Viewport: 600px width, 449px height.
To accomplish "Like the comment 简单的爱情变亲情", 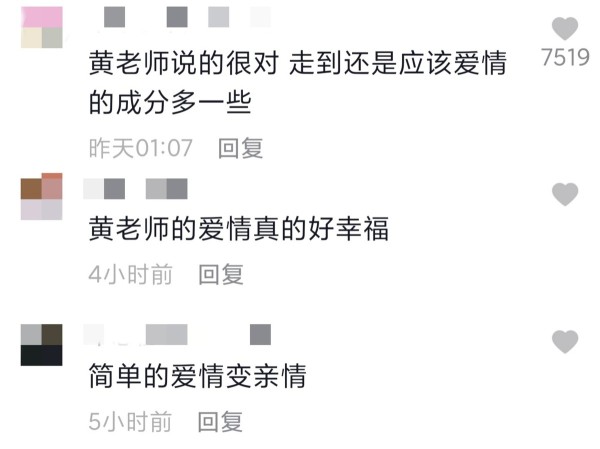I will click(565, 342).
